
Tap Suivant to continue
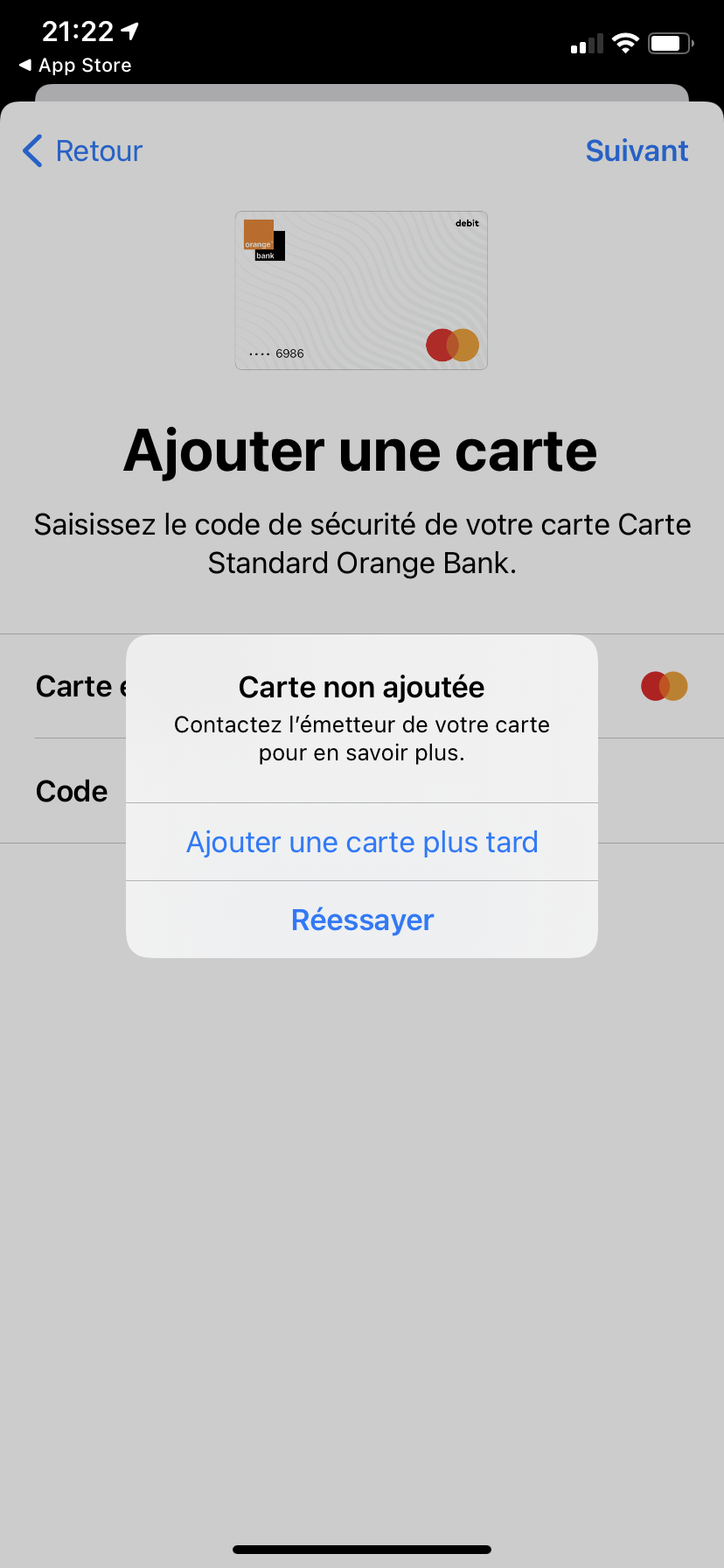click(636, 150)
